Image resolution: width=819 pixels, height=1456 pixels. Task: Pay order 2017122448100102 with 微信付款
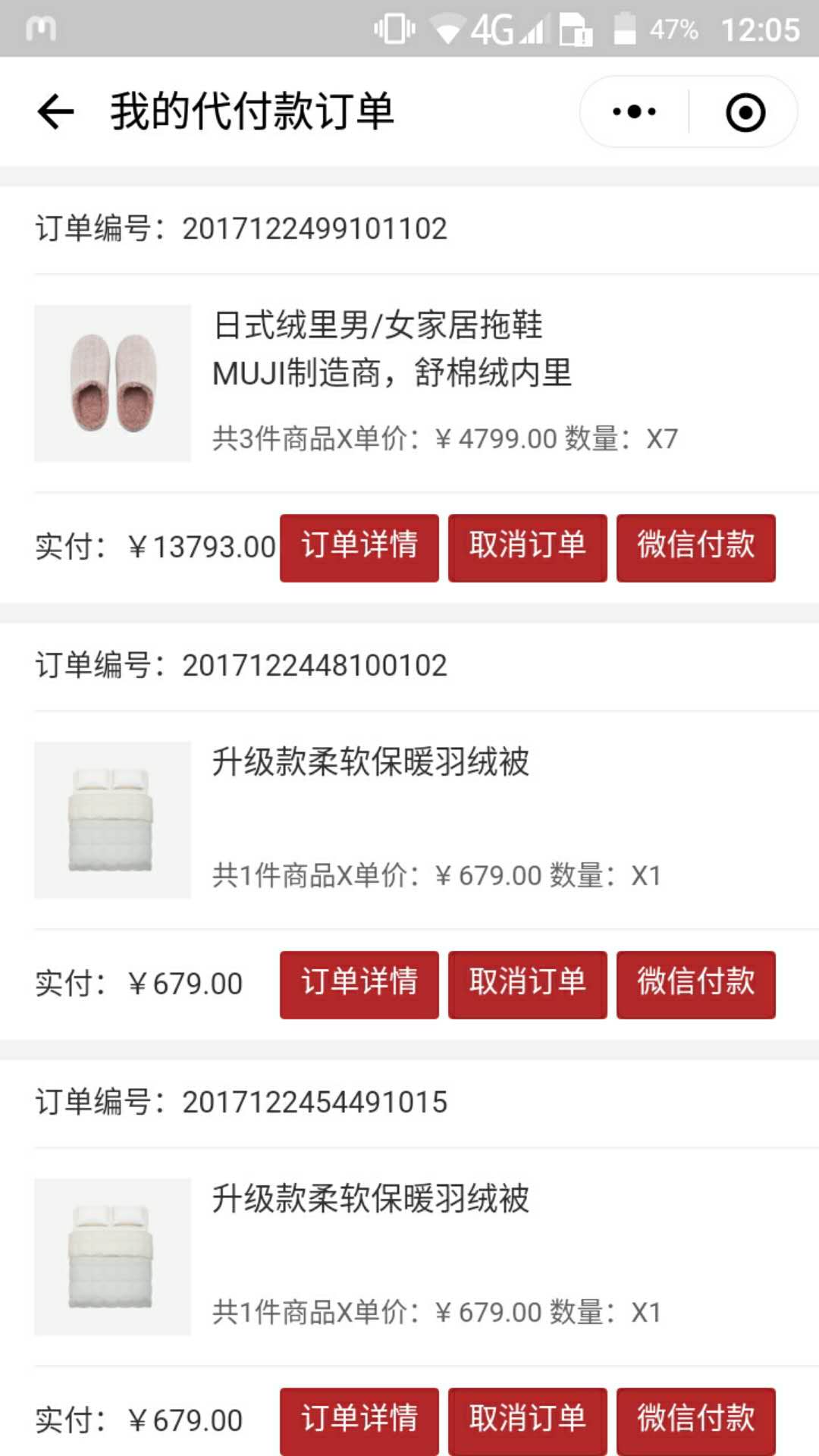[x=695, y=984]
